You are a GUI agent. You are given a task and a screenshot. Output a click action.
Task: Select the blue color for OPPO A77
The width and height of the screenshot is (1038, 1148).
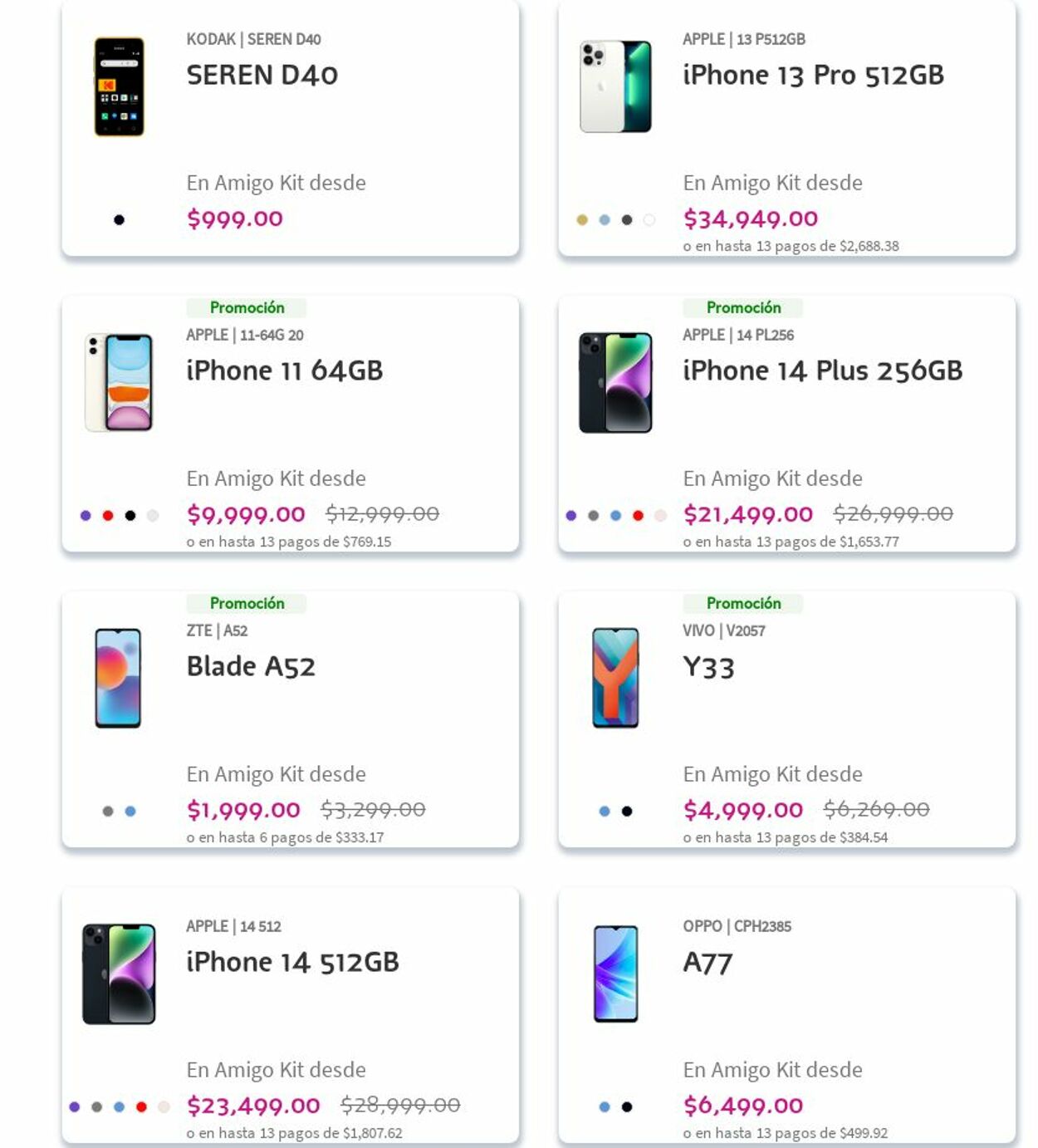605,1107
